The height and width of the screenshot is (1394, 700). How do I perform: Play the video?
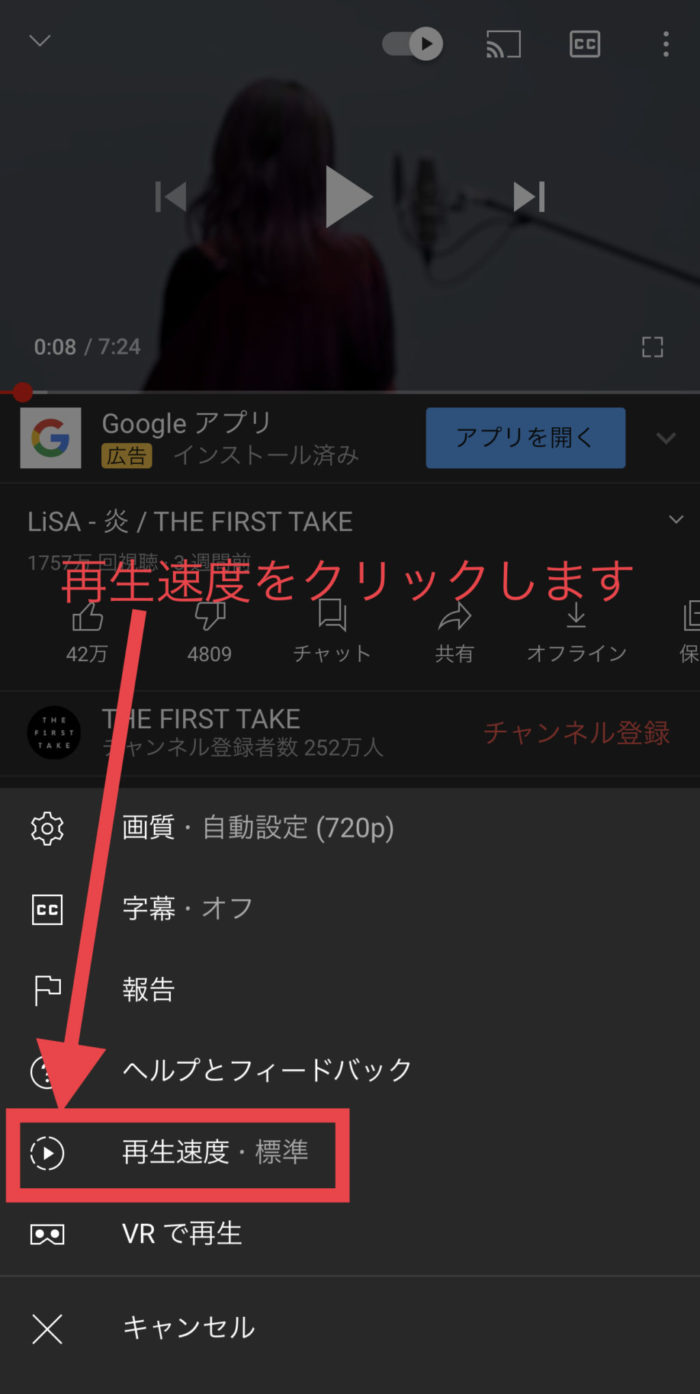coord(347,197)
